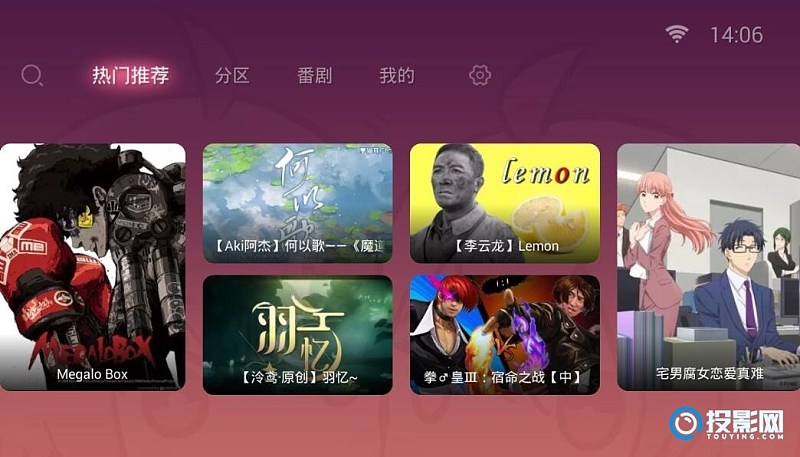This screenshot has width=800, height=457.
Task: Open the 宅男腐女恋爱真难 anime card
Action: 708,267
